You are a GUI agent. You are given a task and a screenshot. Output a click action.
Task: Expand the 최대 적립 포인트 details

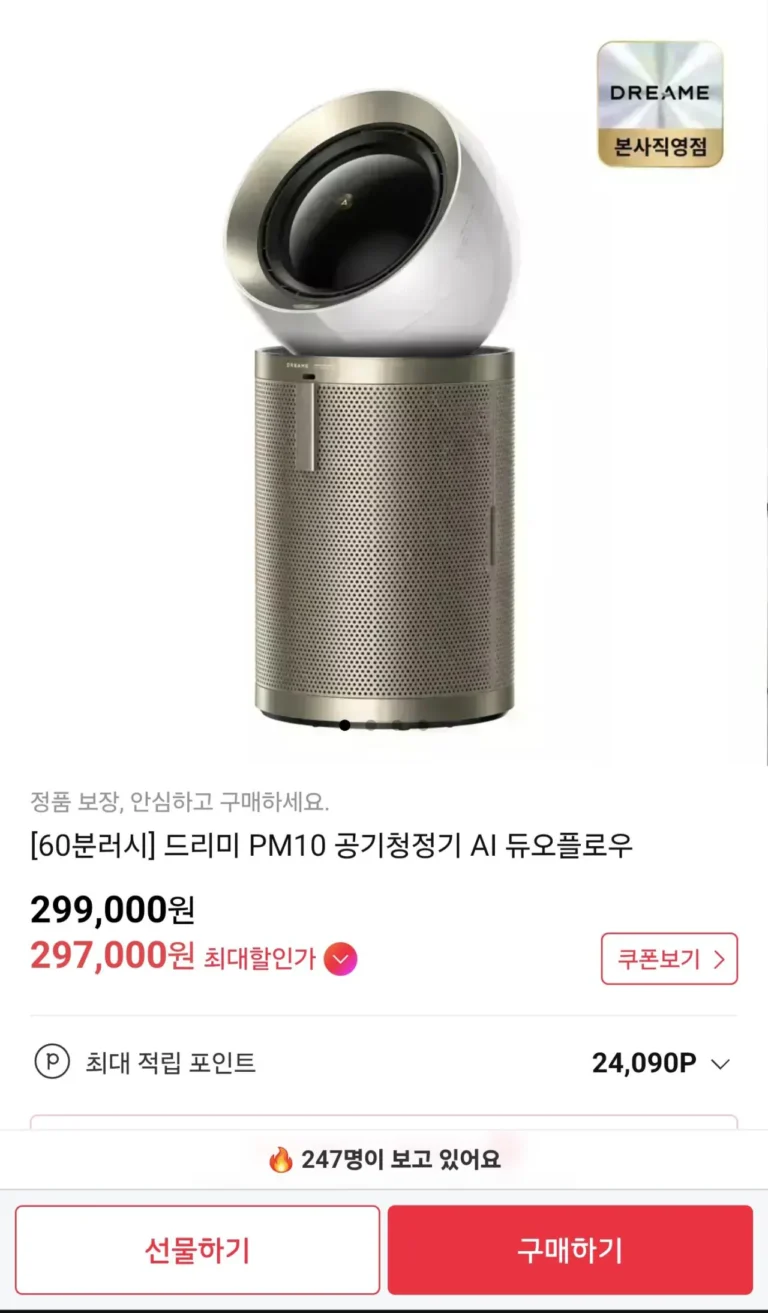(720, 1064)
